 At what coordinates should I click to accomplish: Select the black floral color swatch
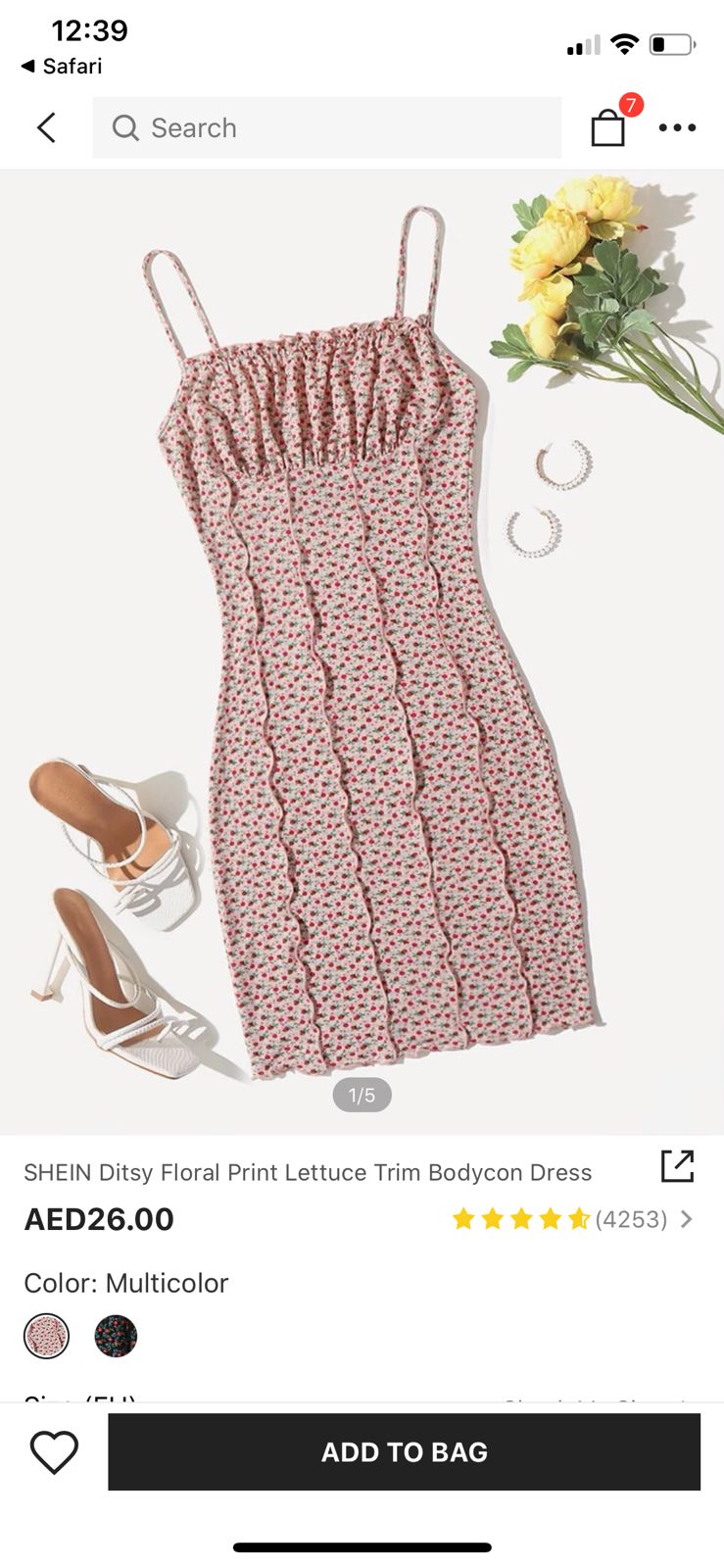click(x=116, y=1336)
